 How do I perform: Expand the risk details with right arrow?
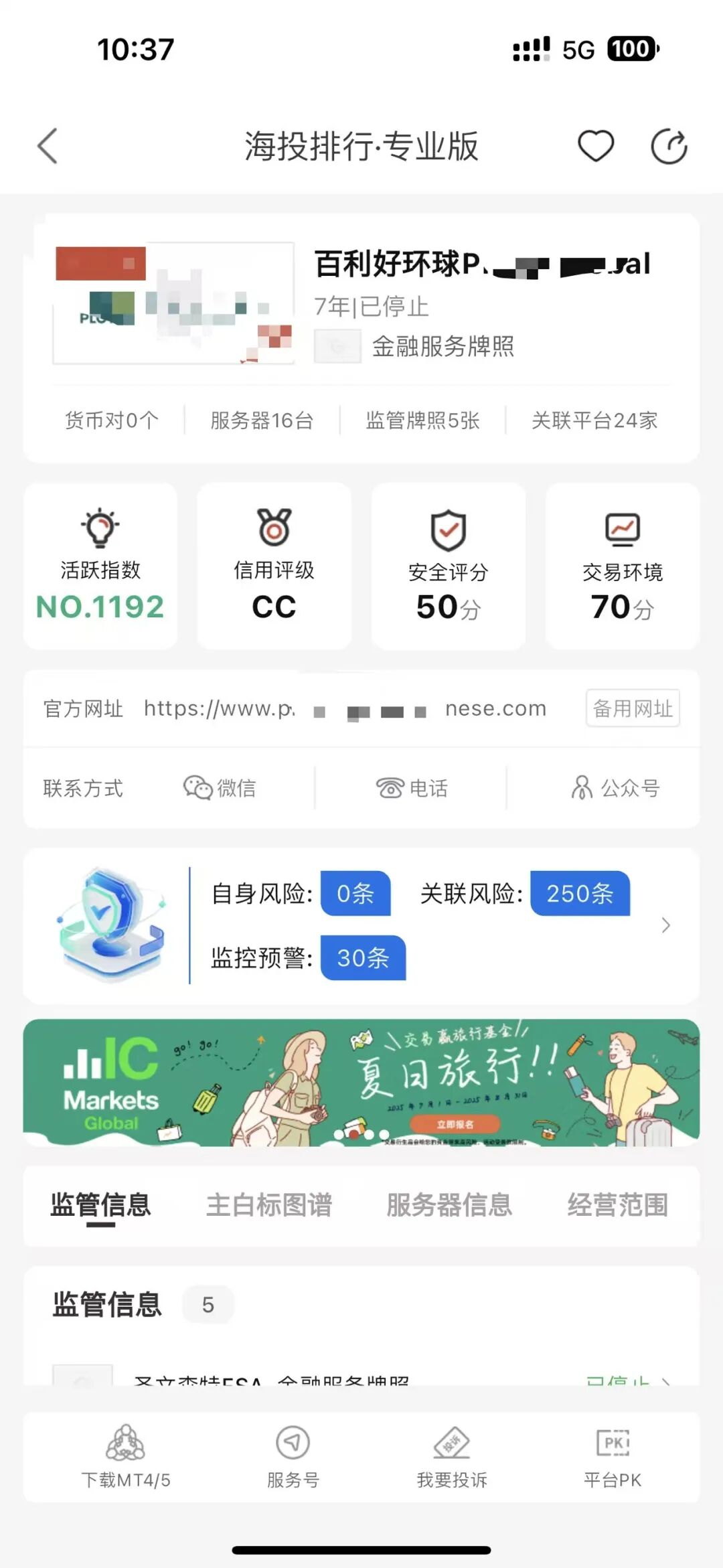(666, 925)
